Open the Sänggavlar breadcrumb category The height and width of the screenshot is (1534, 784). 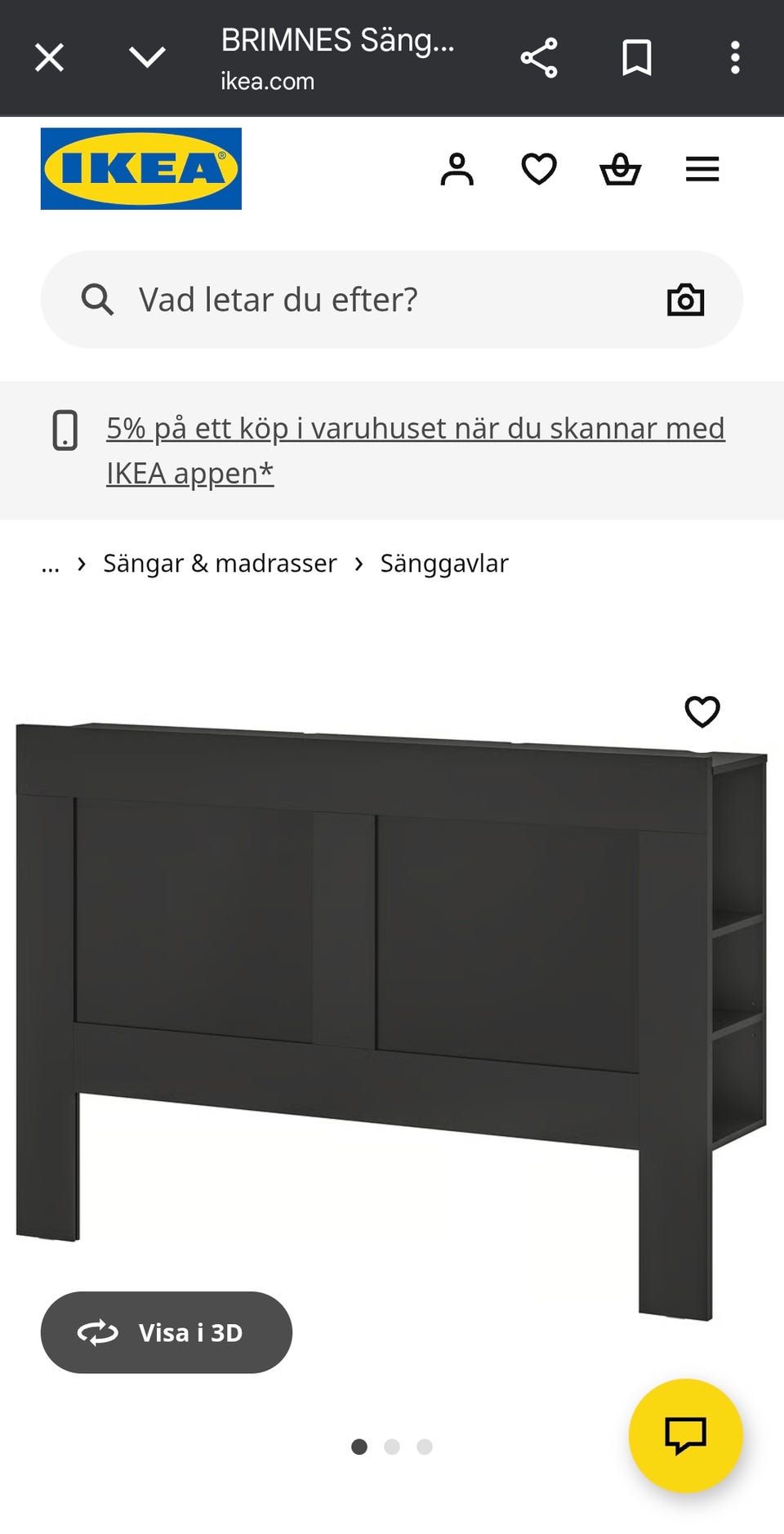(444, 563)
